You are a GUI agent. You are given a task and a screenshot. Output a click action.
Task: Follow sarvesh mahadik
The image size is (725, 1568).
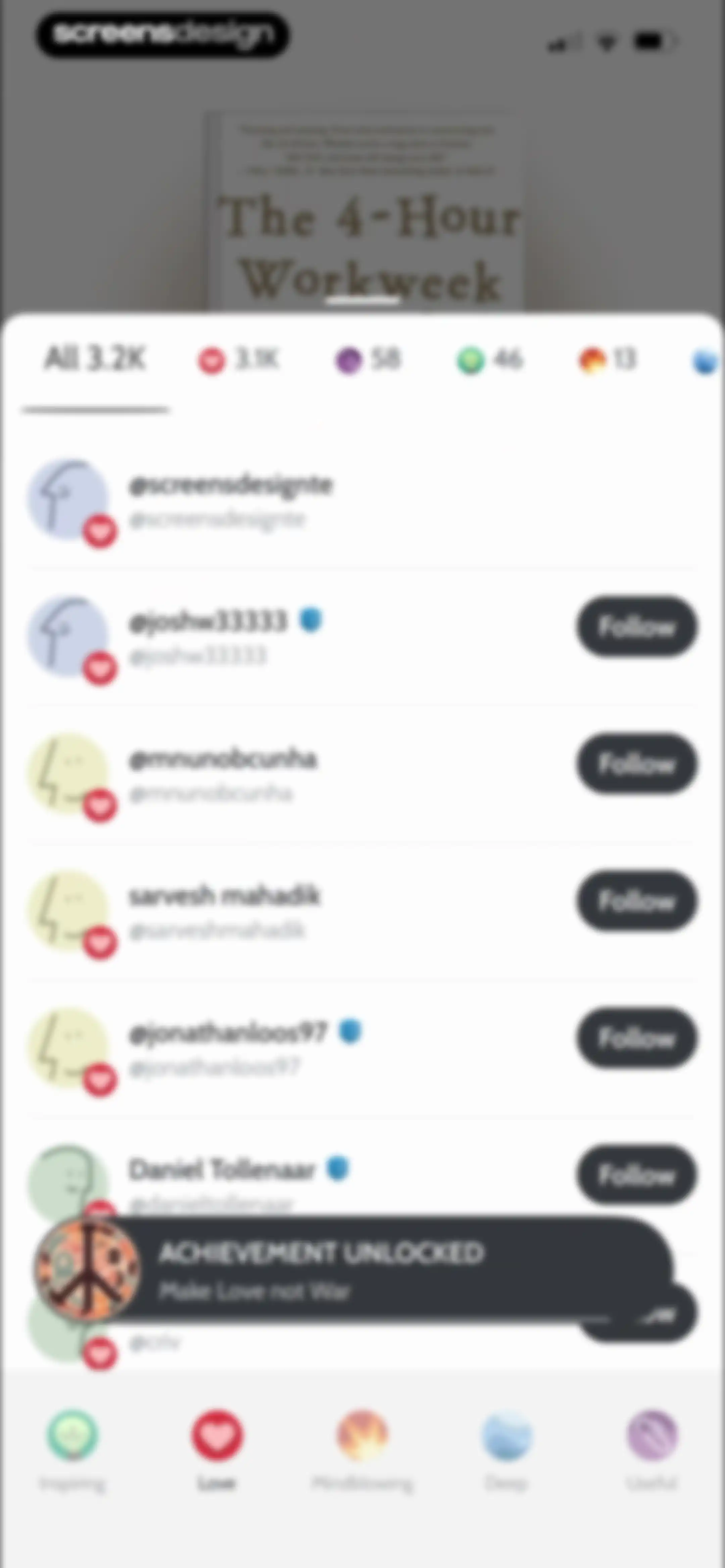coord(637,901)
